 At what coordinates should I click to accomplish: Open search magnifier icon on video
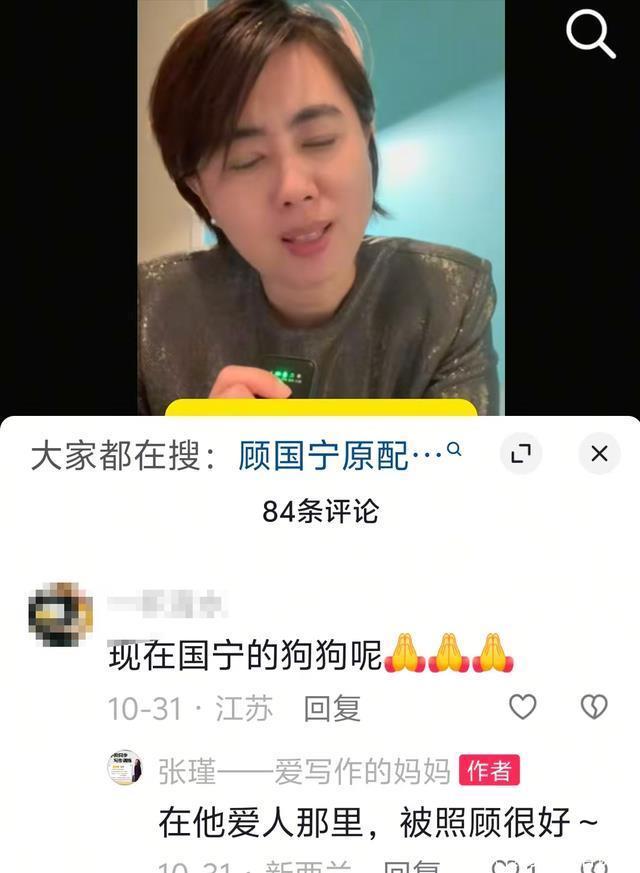(591, 36)
